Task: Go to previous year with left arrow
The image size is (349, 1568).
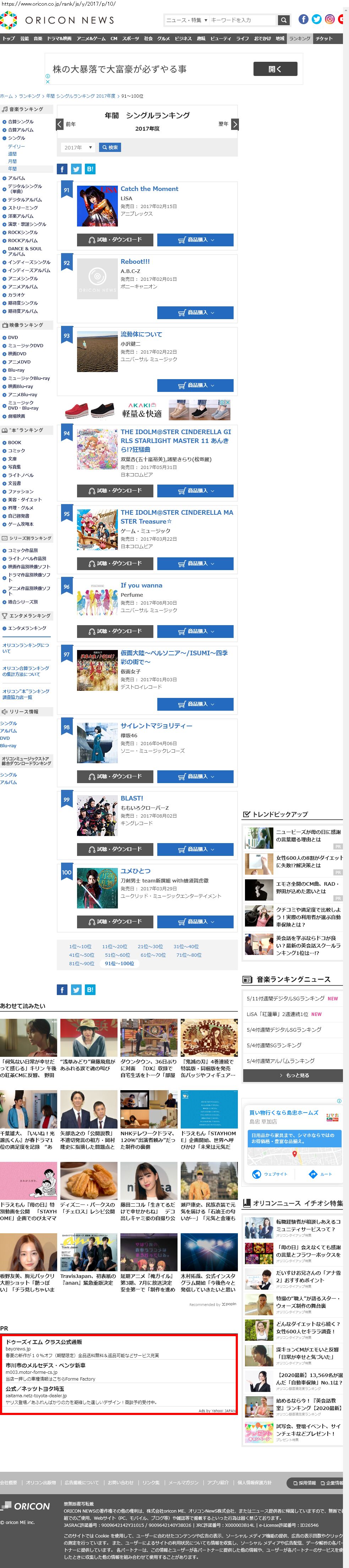Action: coord(60,124)
